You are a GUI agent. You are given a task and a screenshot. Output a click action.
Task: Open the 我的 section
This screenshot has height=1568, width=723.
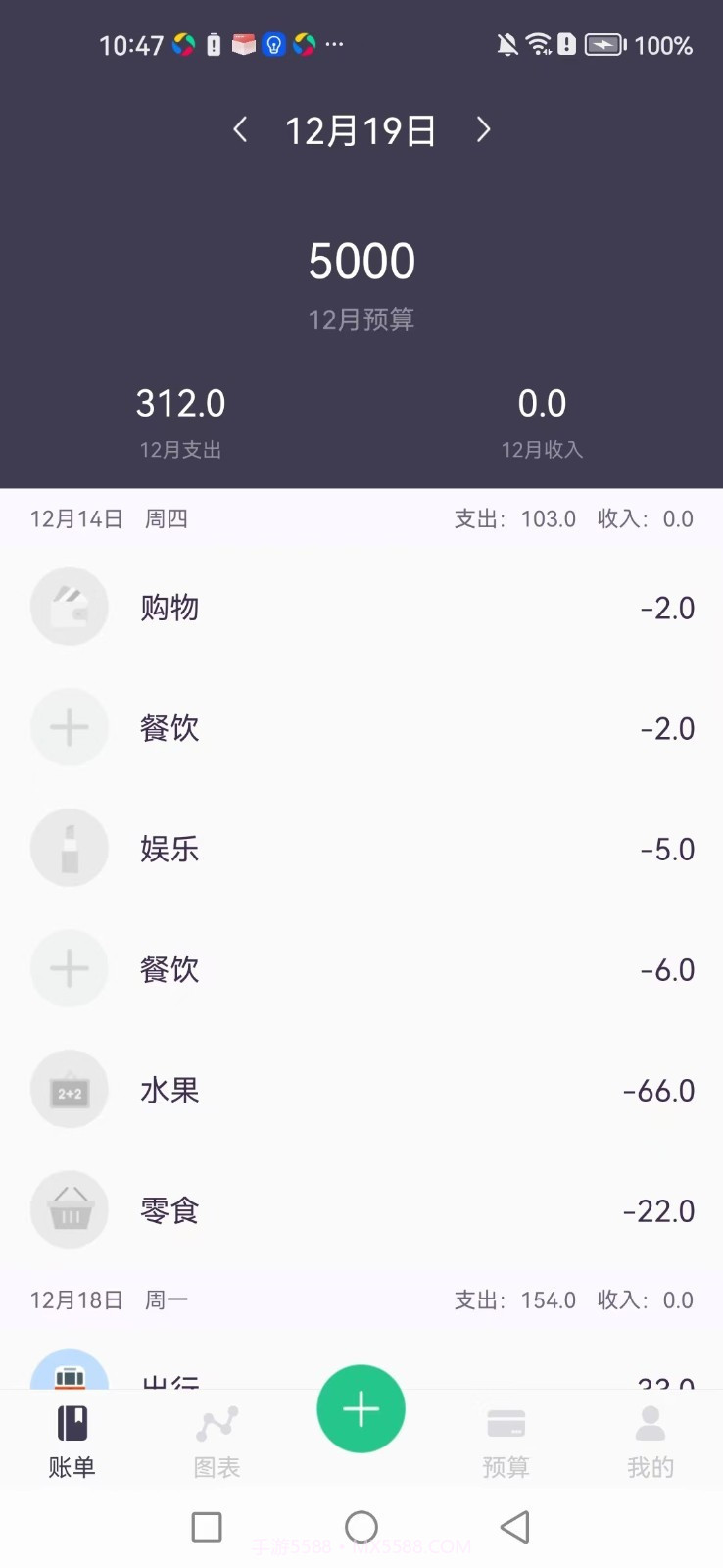click(x=651, y=1437)
